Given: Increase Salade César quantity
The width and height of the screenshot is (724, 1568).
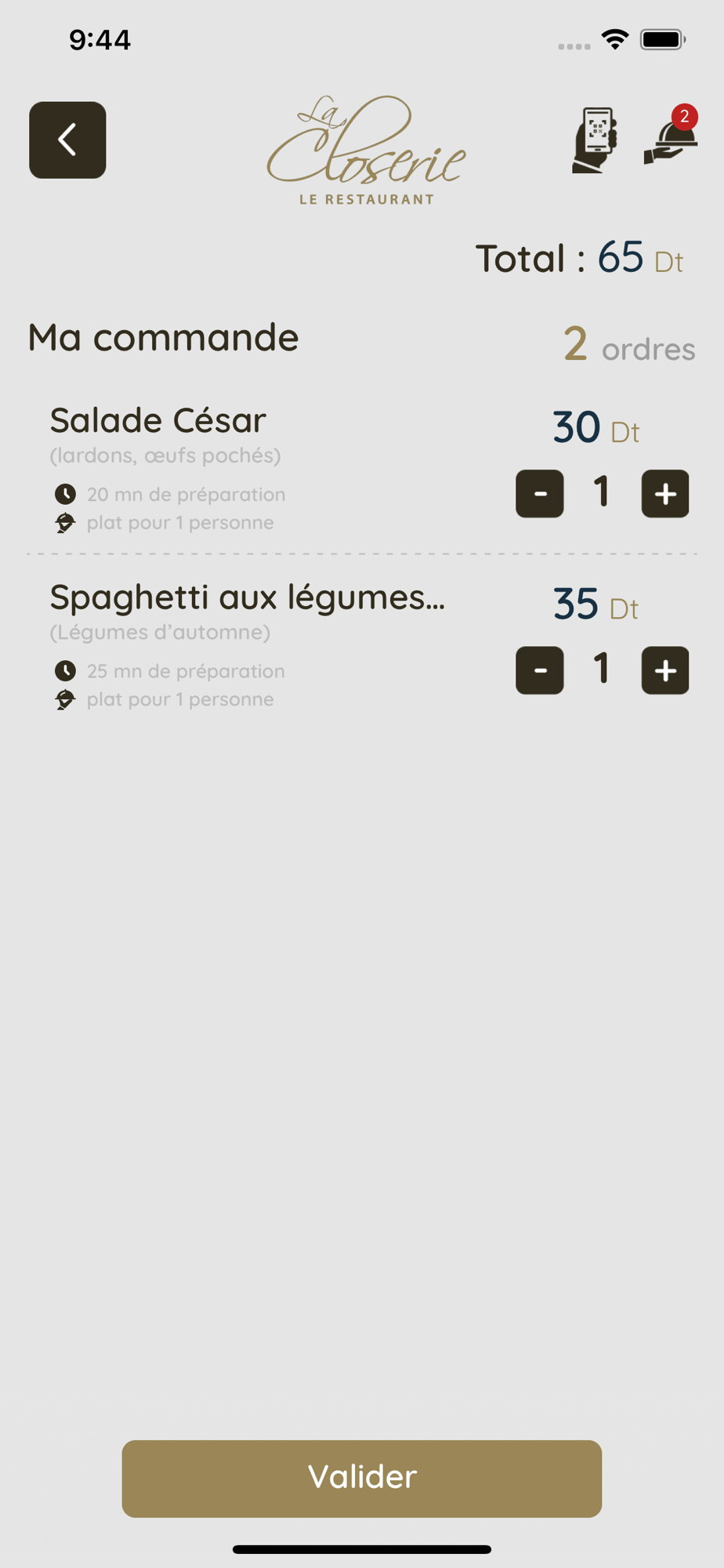Looking at the screenshot, I should [665, 494].
